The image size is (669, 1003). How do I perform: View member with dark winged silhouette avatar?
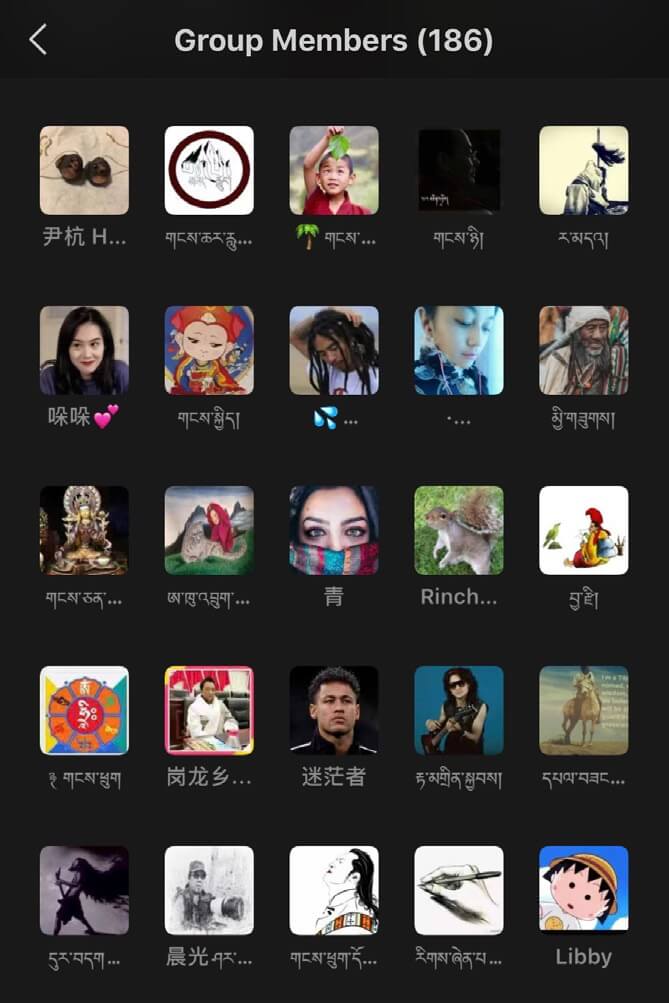(84, 890)
